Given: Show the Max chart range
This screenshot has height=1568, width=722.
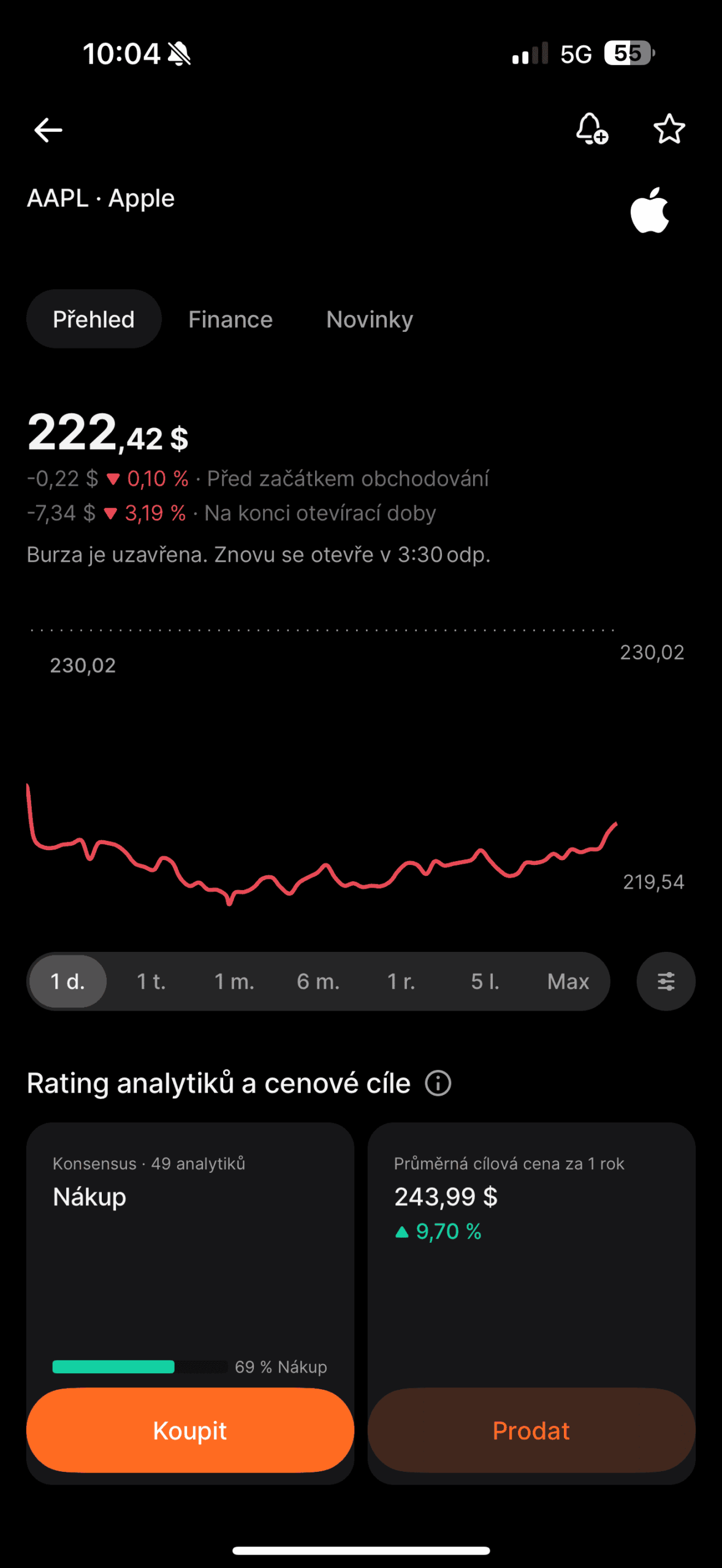Looking at the screenshot, I should pyautogui.click(x=568, y=981).
